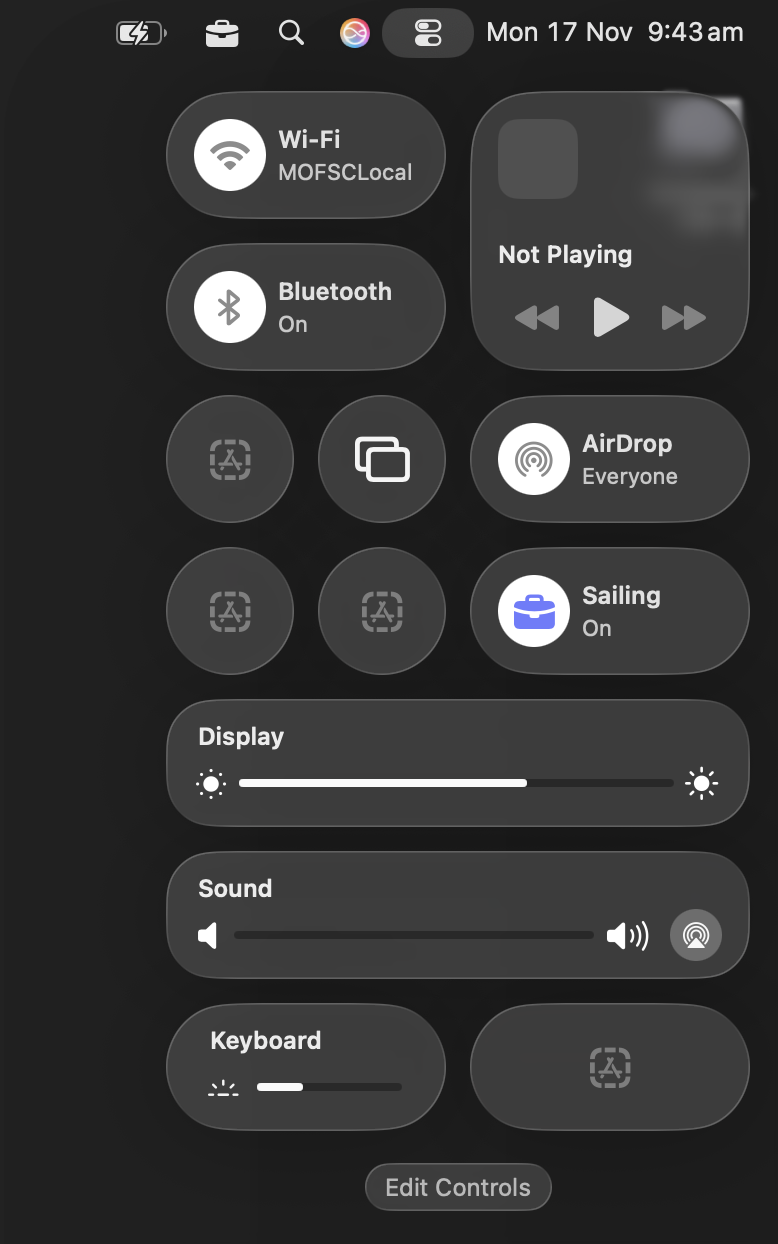
Task: Turn off Bluetooth
Action: click(x=230, y=307)
